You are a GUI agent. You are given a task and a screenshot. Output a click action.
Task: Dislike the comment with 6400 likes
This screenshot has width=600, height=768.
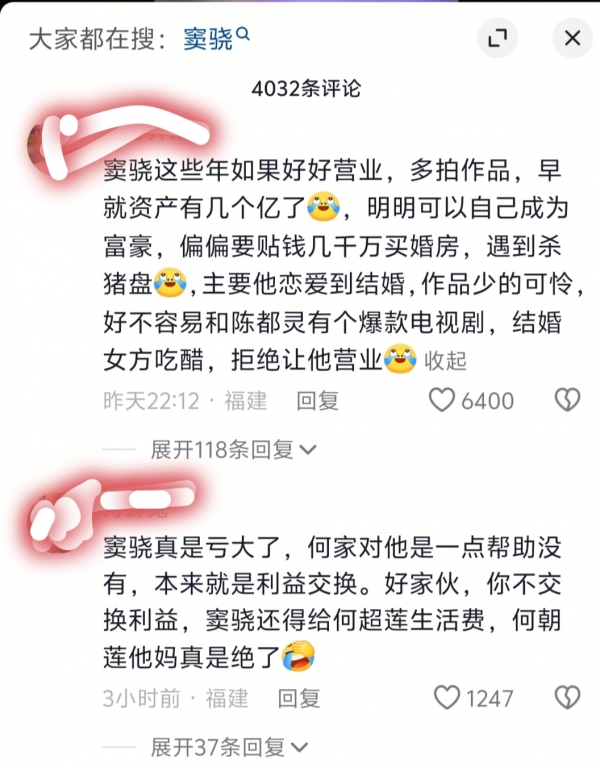(567, 401)
